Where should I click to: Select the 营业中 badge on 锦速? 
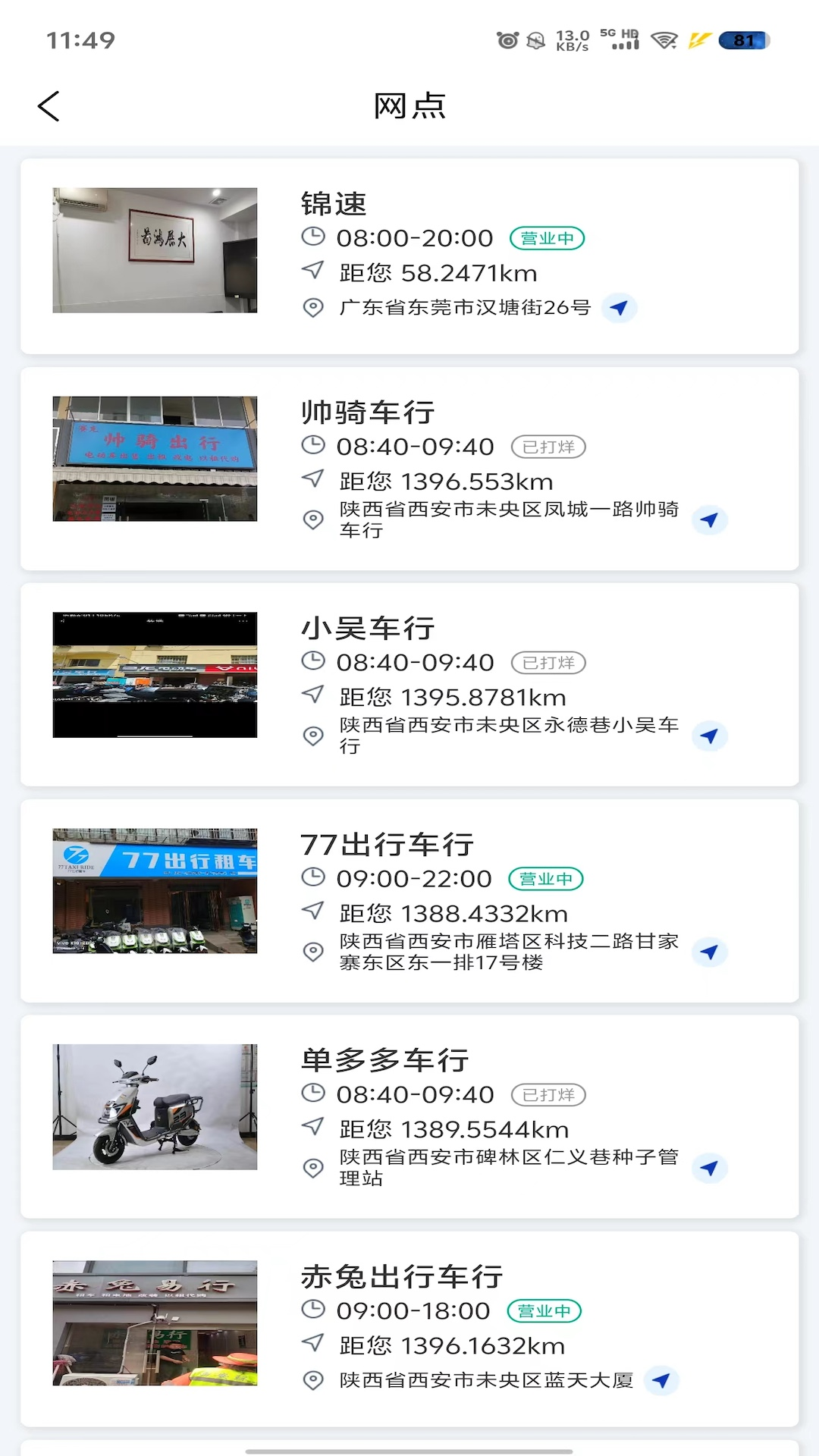546,237
